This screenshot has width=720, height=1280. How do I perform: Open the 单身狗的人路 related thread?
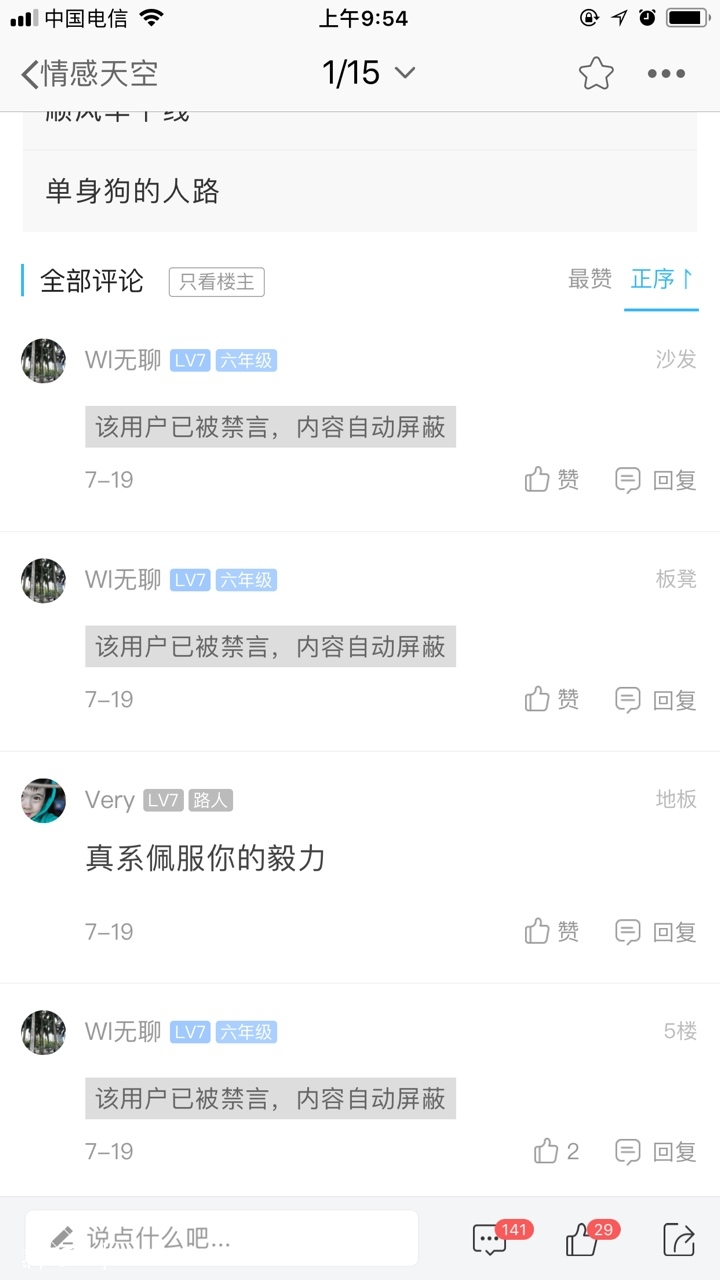[132, 191]
